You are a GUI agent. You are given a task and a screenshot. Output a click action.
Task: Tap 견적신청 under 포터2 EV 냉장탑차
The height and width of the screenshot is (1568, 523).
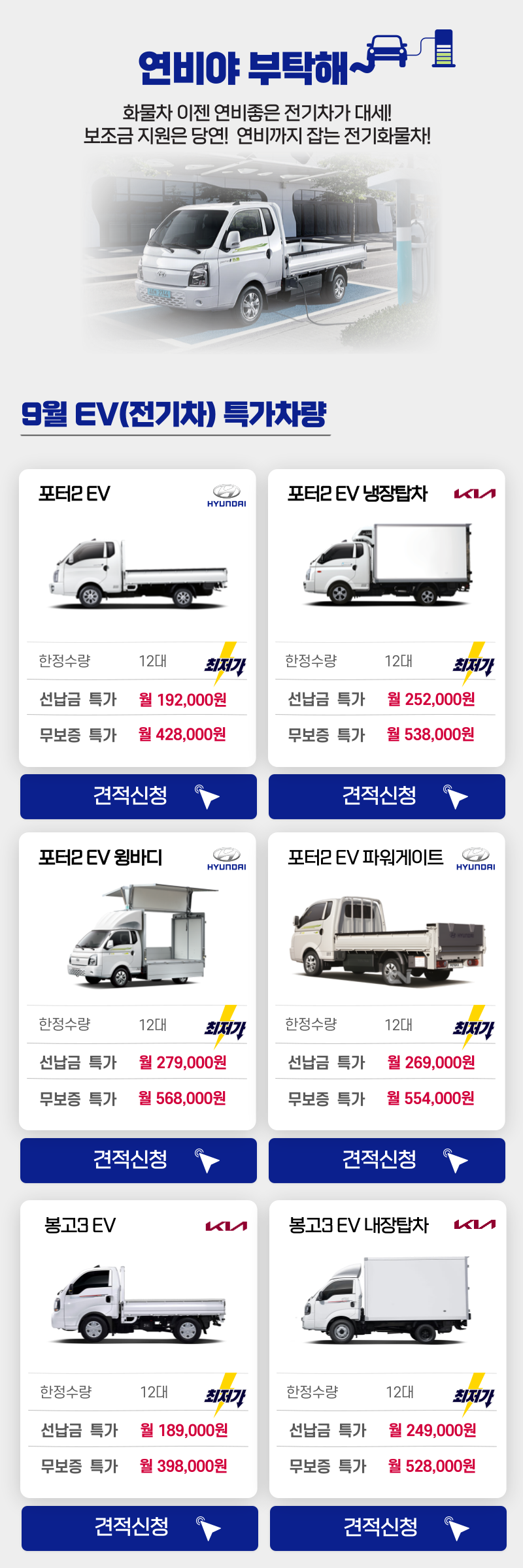(387, 796)
